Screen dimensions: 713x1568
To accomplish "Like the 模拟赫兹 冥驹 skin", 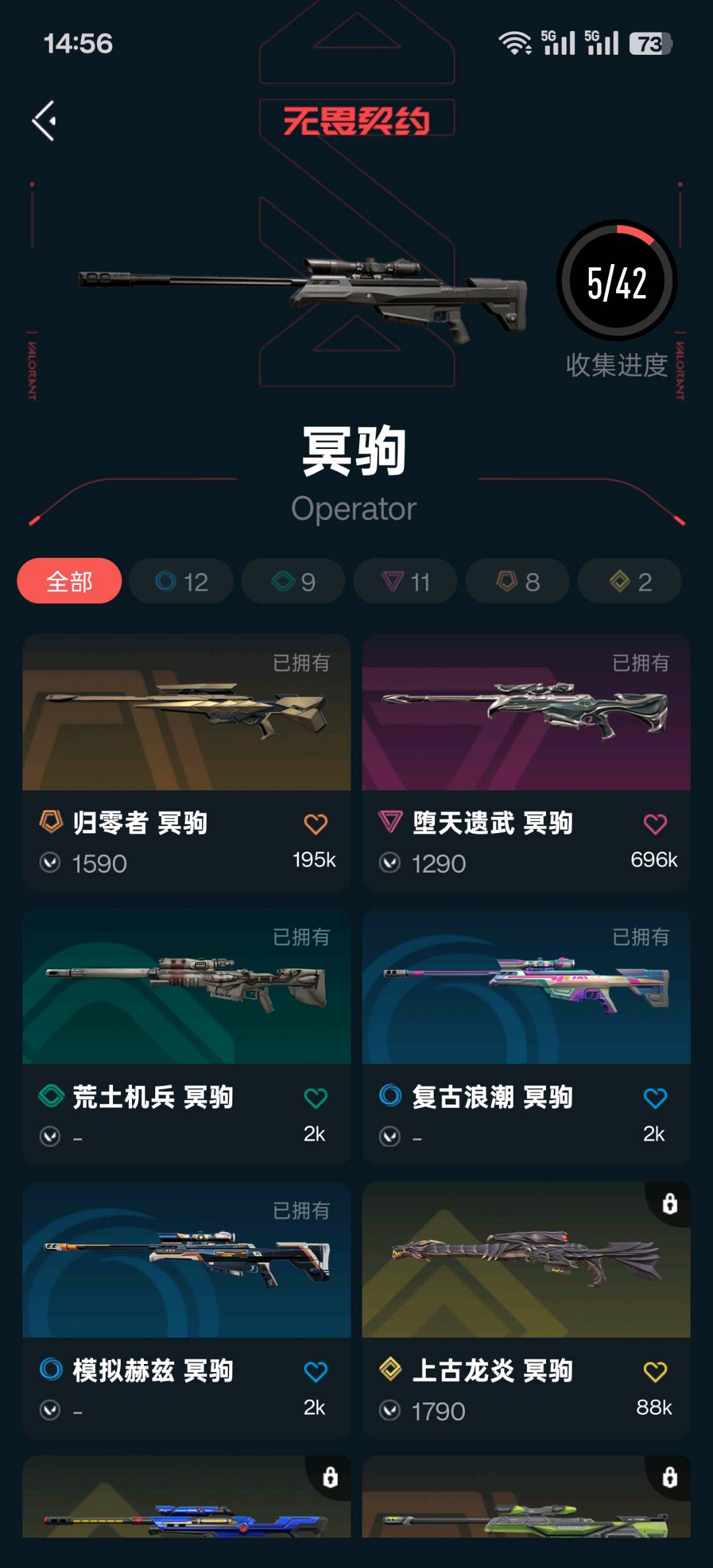I will point(316,1372).
